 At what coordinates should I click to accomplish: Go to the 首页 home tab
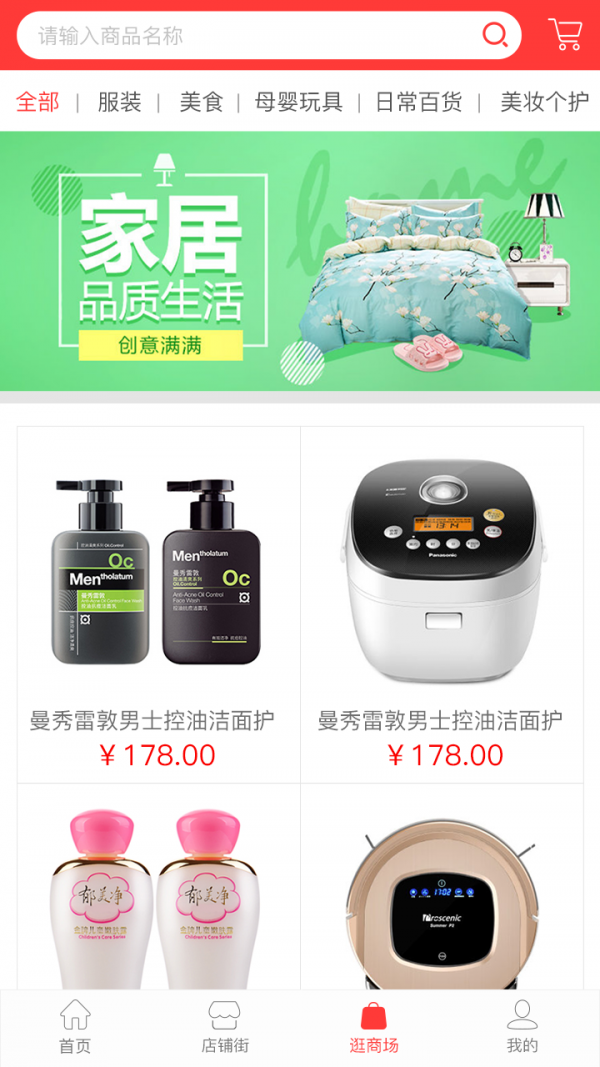75,1028
